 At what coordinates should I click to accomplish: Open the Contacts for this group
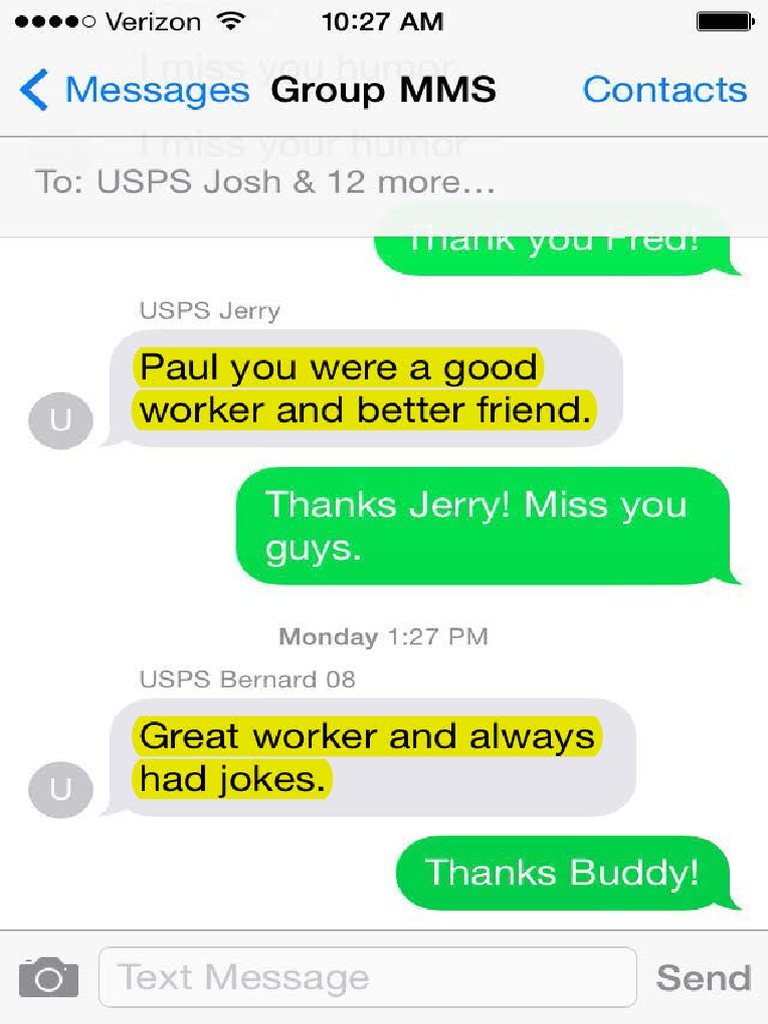(664, 90)
